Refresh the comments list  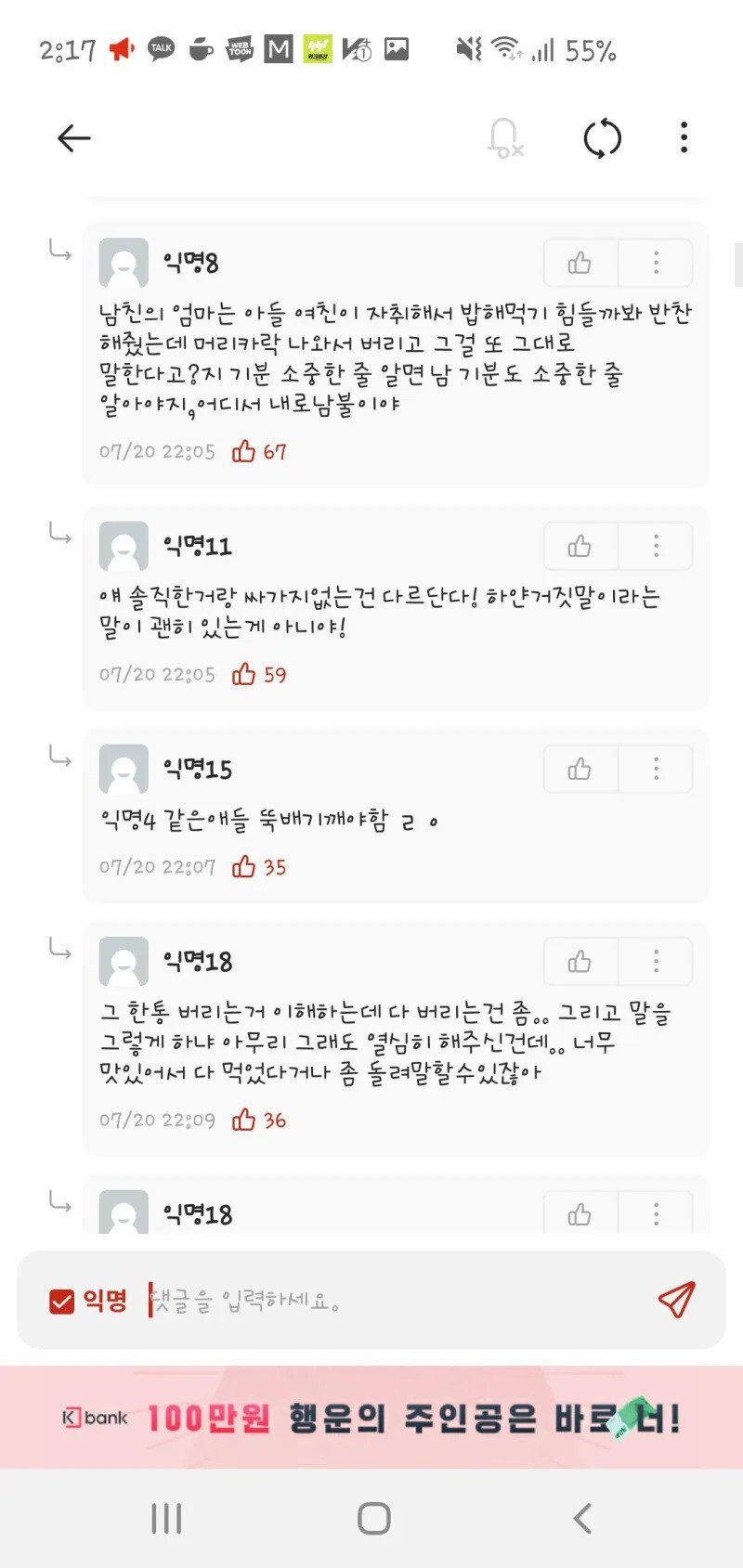[x=602, y=138]
